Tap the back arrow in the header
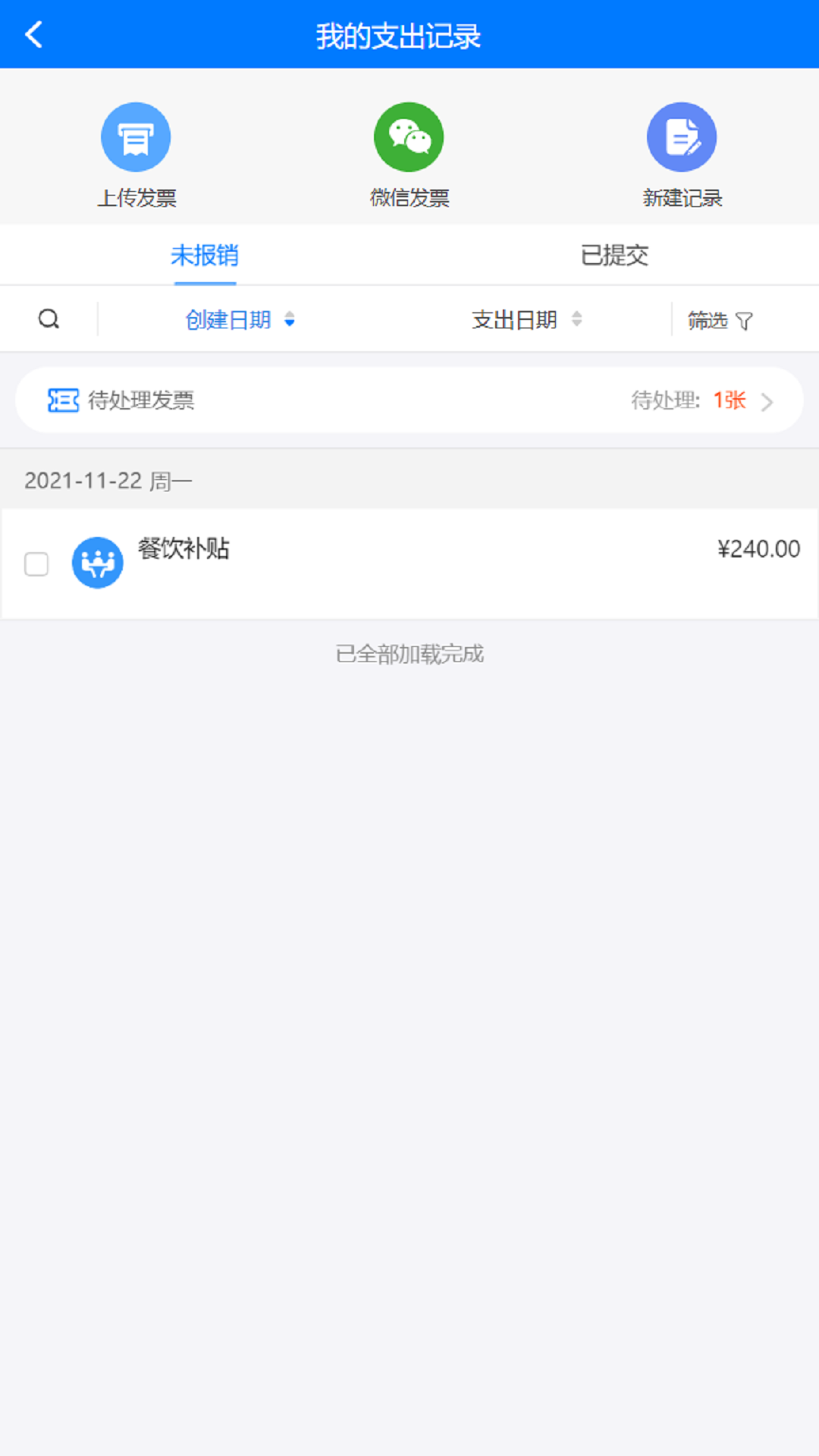This screenshot has height=1456, width=819. (33, 33)
